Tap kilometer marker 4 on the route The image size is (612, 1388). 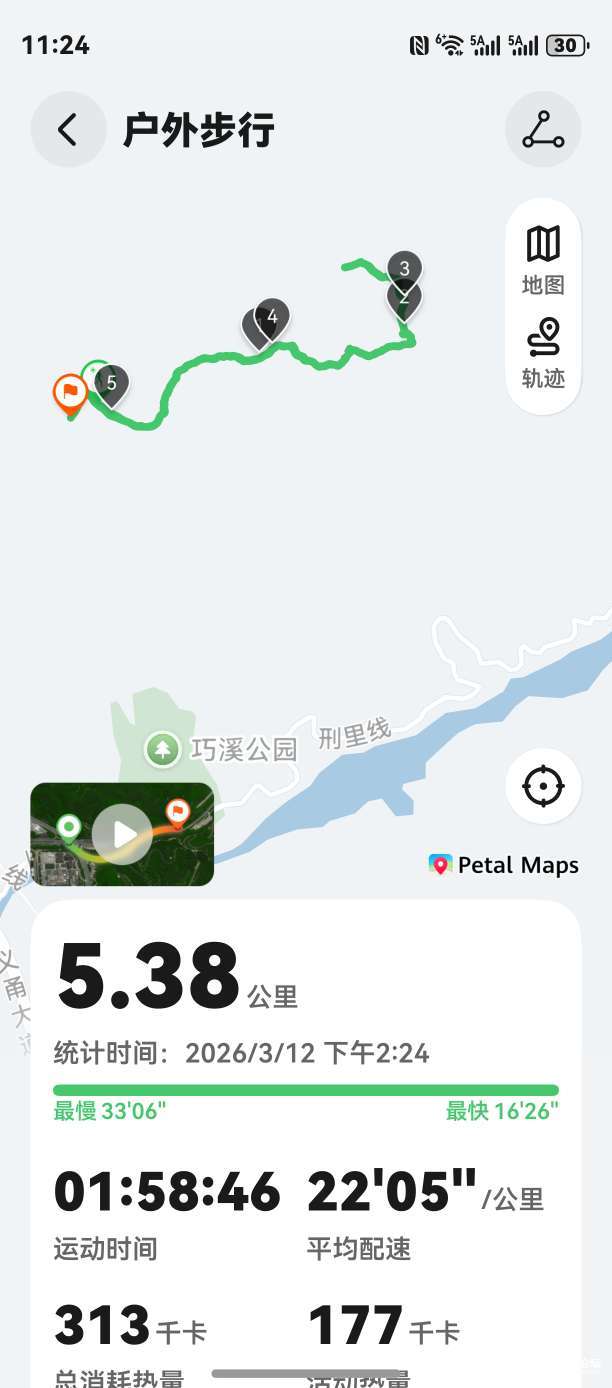[272, 318]
